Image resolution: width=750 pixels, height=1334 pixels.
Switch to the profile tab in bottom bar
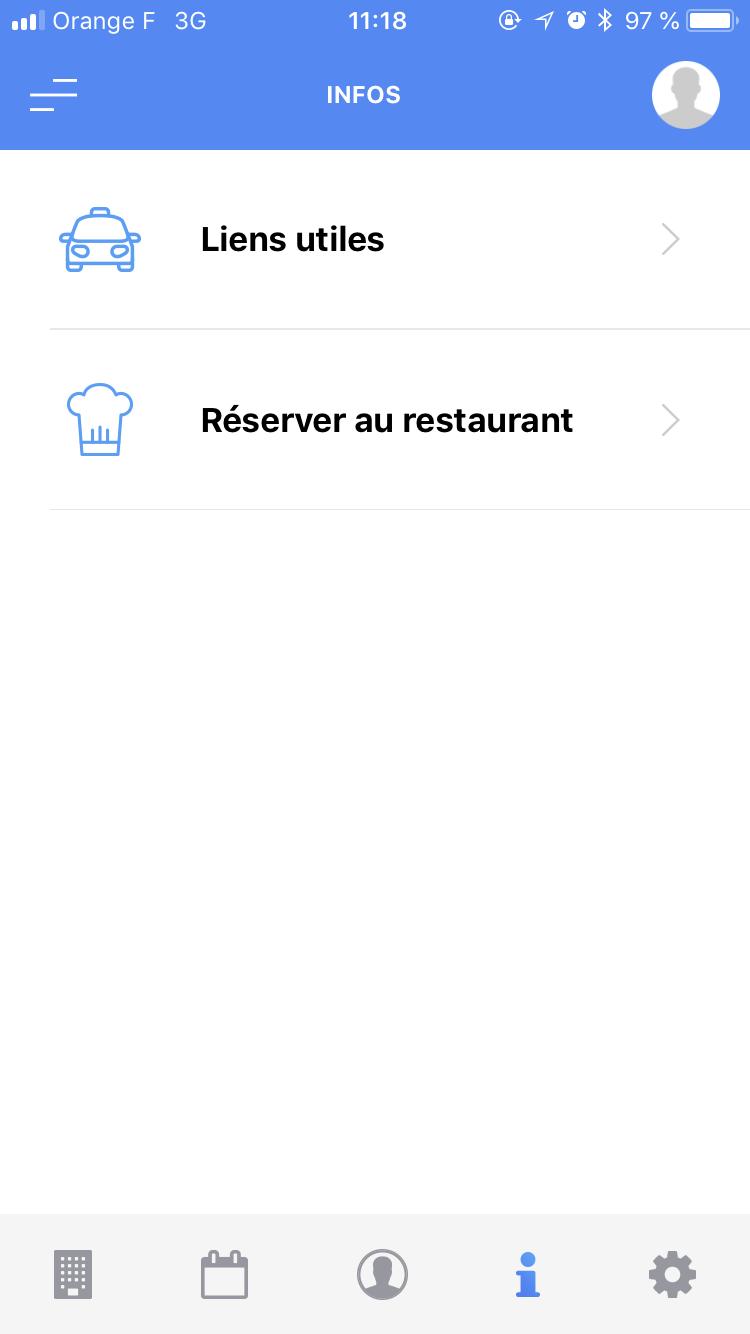click(382, 1275)
